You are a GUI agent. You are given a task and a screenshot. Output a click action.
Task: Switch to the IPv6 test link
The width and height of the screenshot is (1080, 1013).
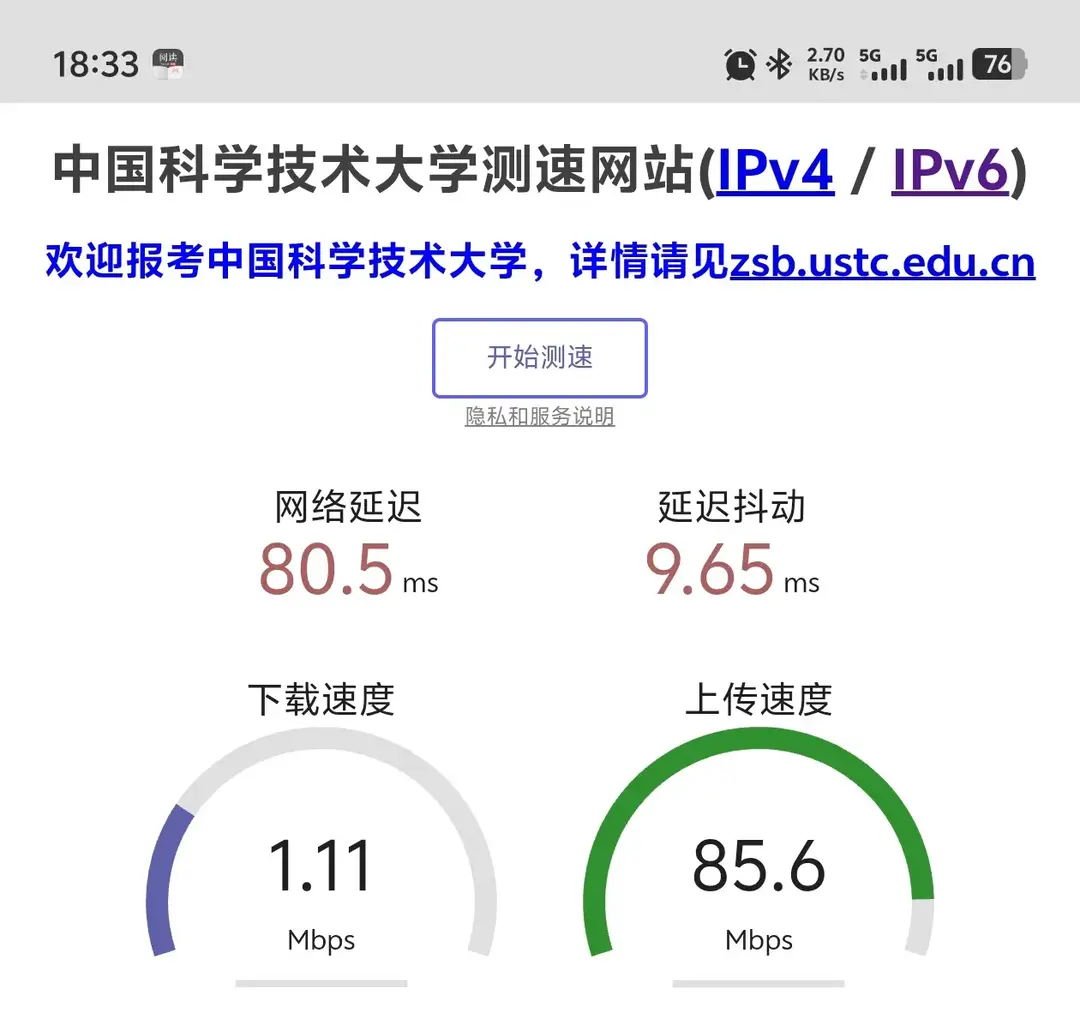point(950,170)
